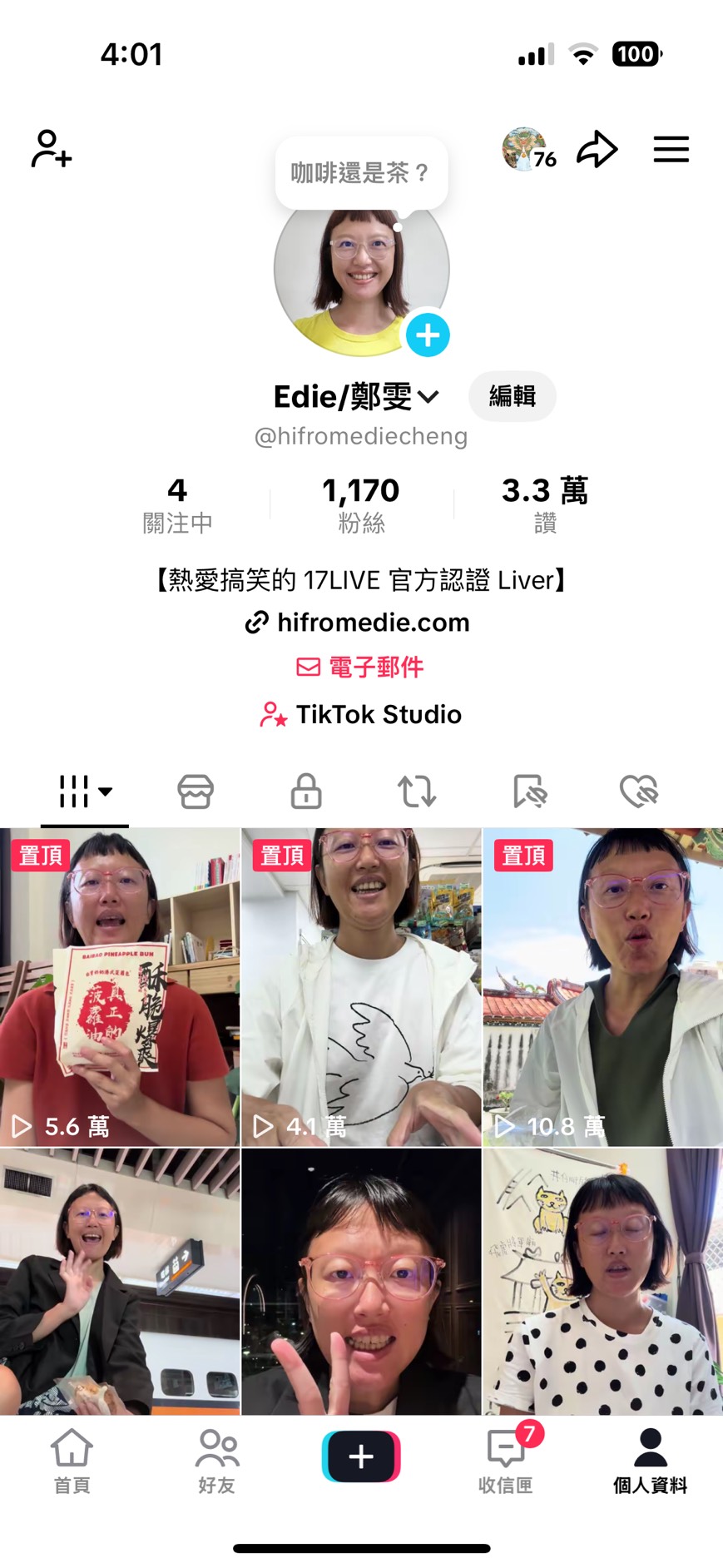Switch to the shop tab

click(196, 791)
